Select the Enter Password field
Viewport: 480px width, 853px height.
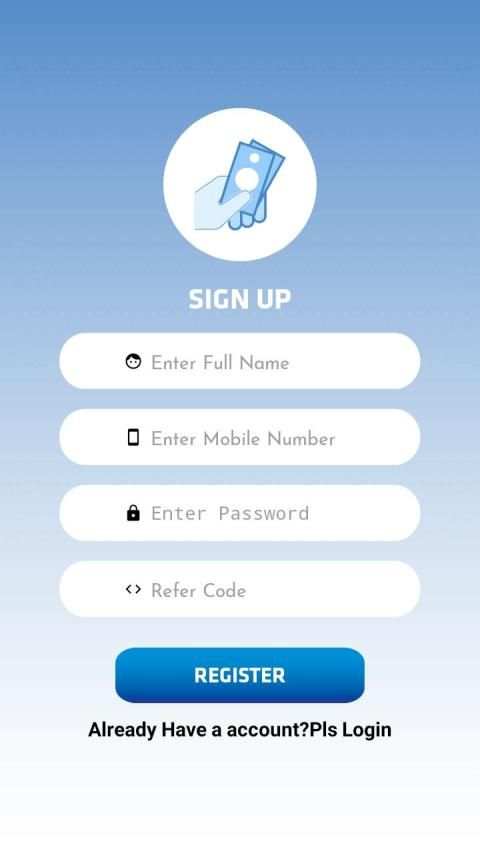239,513
